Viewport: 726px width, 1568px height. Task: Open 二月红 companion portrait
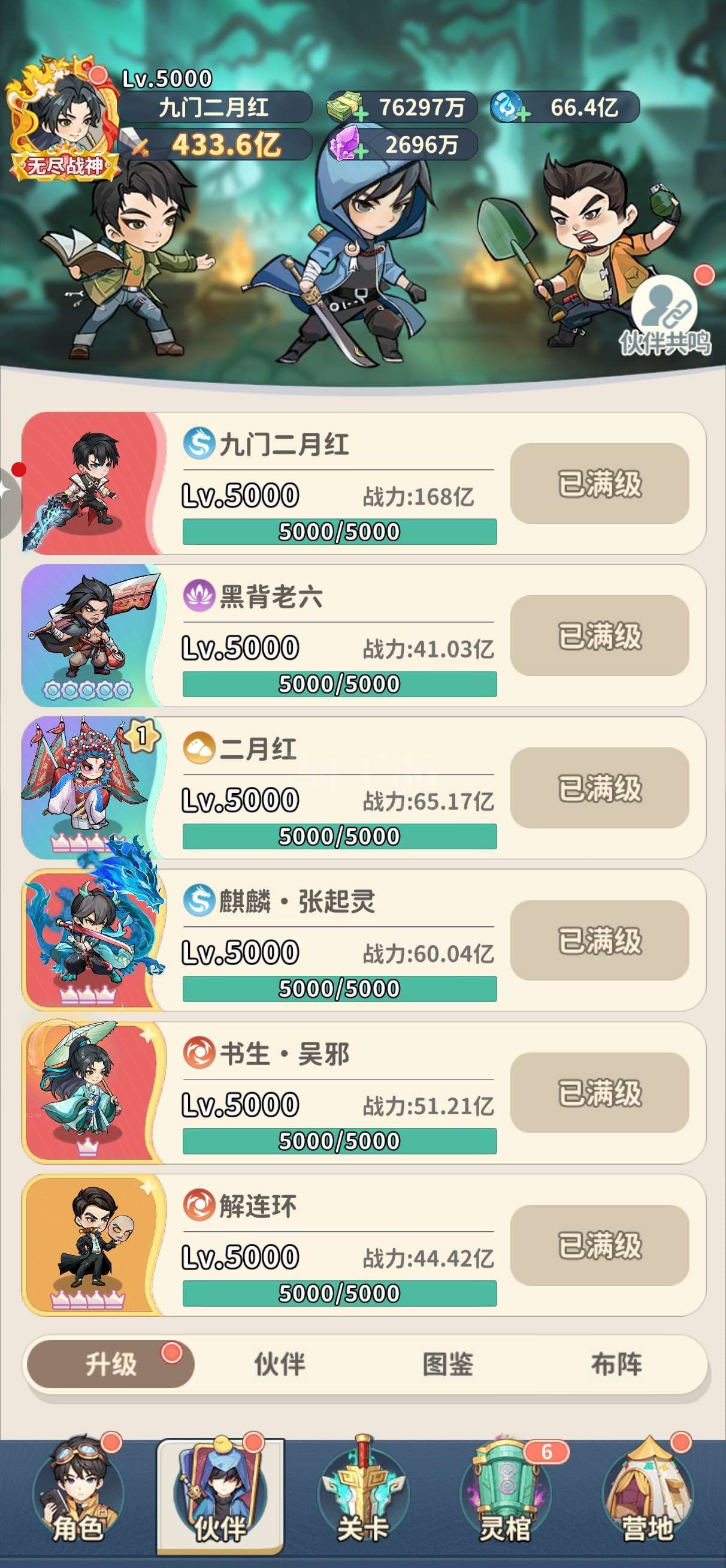92,788
